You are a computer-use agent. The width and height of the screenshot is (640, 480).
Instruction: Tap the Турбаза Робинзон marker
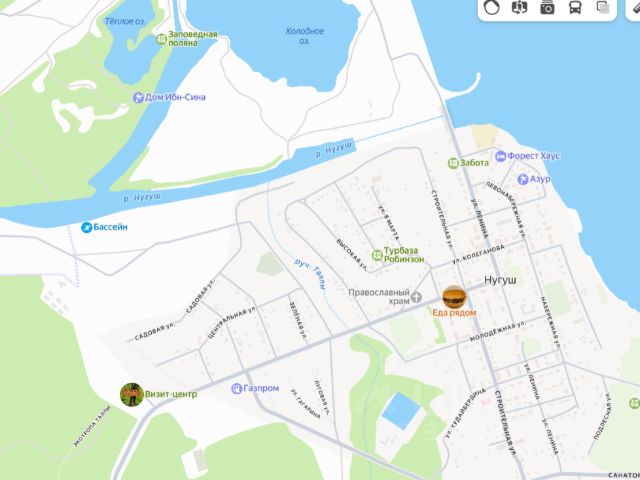377,252
